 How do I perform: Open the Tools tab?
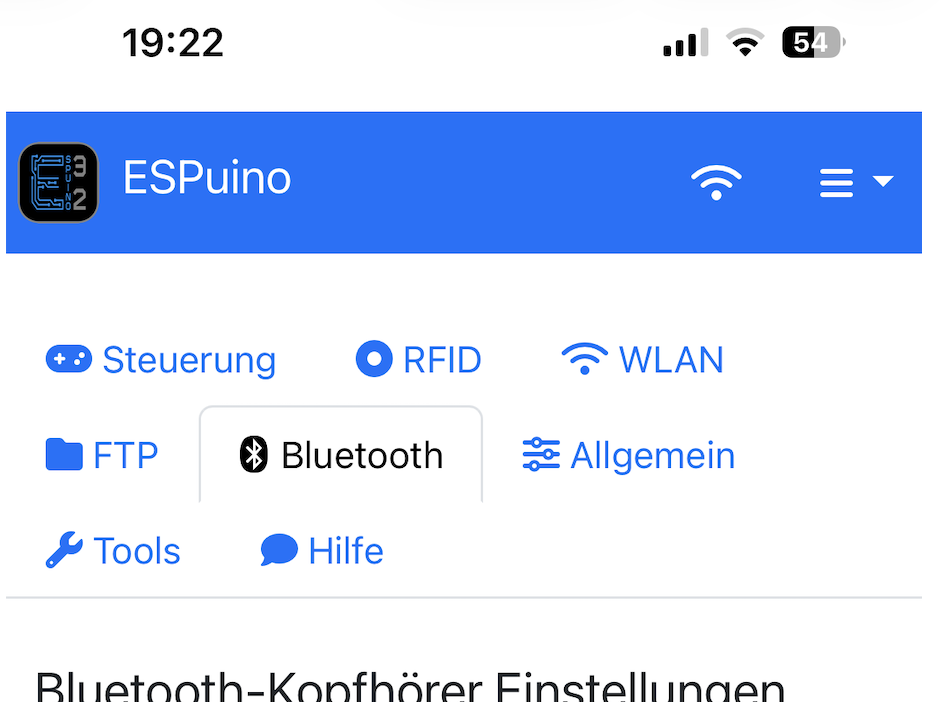point(113,551)
